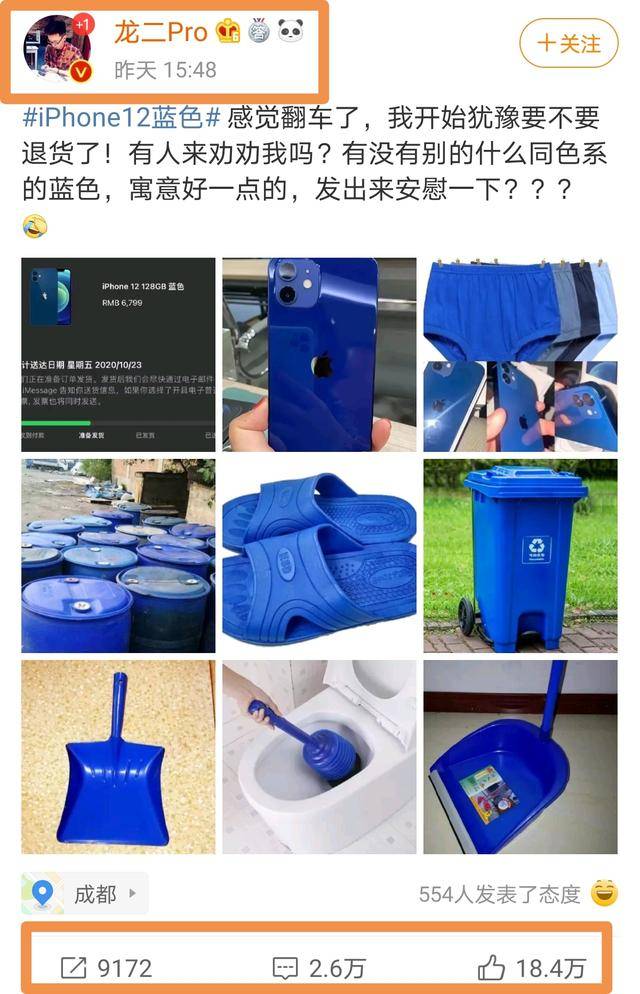
Task: Open the blue shovel image
Action: click(118, 756)
